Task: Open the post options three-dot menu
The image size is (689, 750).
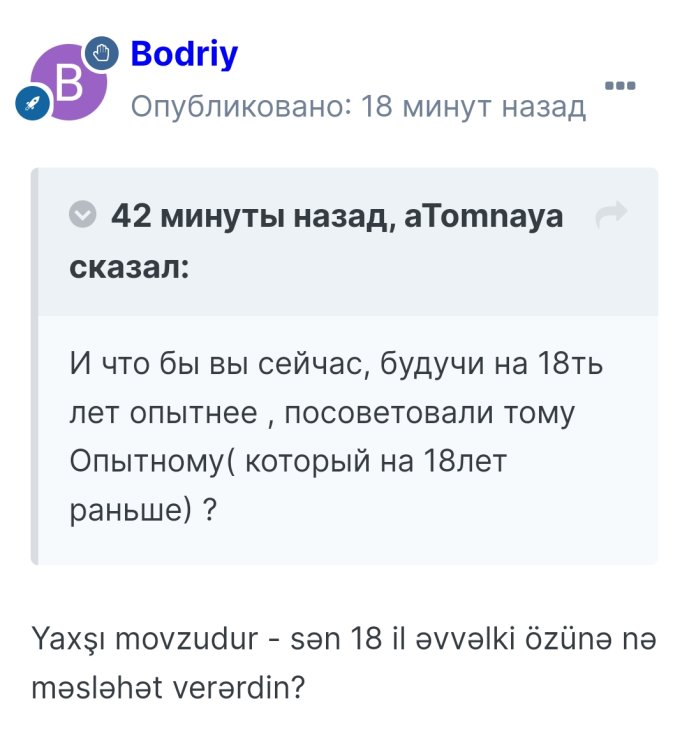Action: 621,86
